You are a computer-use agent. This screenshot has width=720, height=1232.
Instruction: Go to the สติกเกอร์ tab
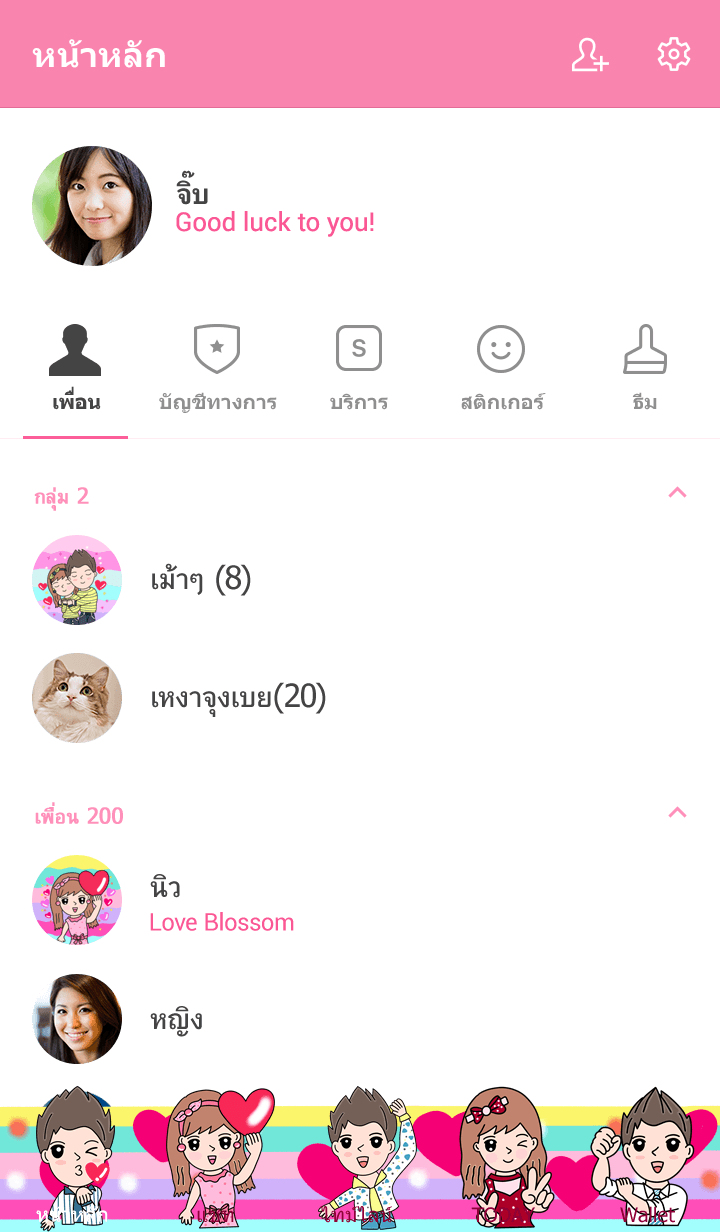pyautogui.click(x=501, y=372)
